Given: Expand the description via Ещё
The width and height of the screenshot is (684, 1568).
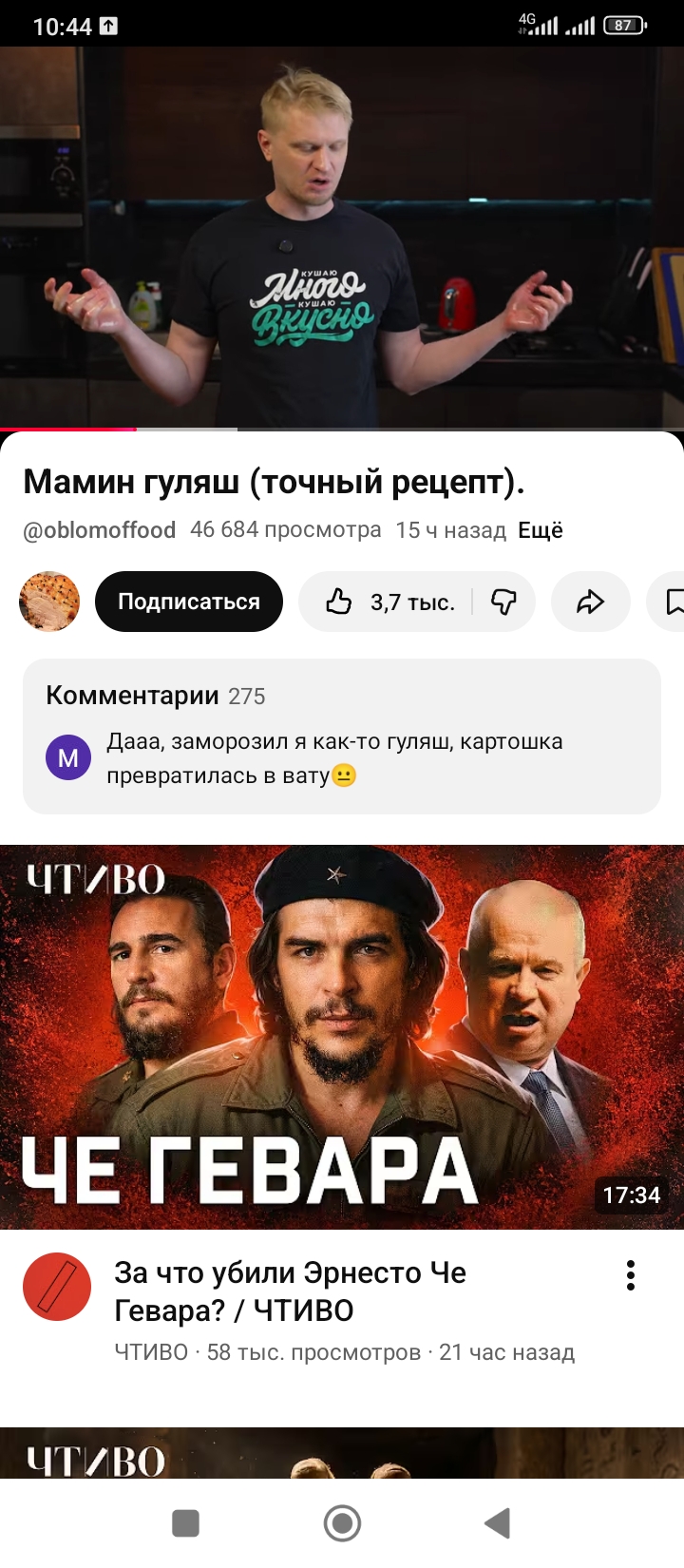Looking at the screenshot, I should (540, 530).
